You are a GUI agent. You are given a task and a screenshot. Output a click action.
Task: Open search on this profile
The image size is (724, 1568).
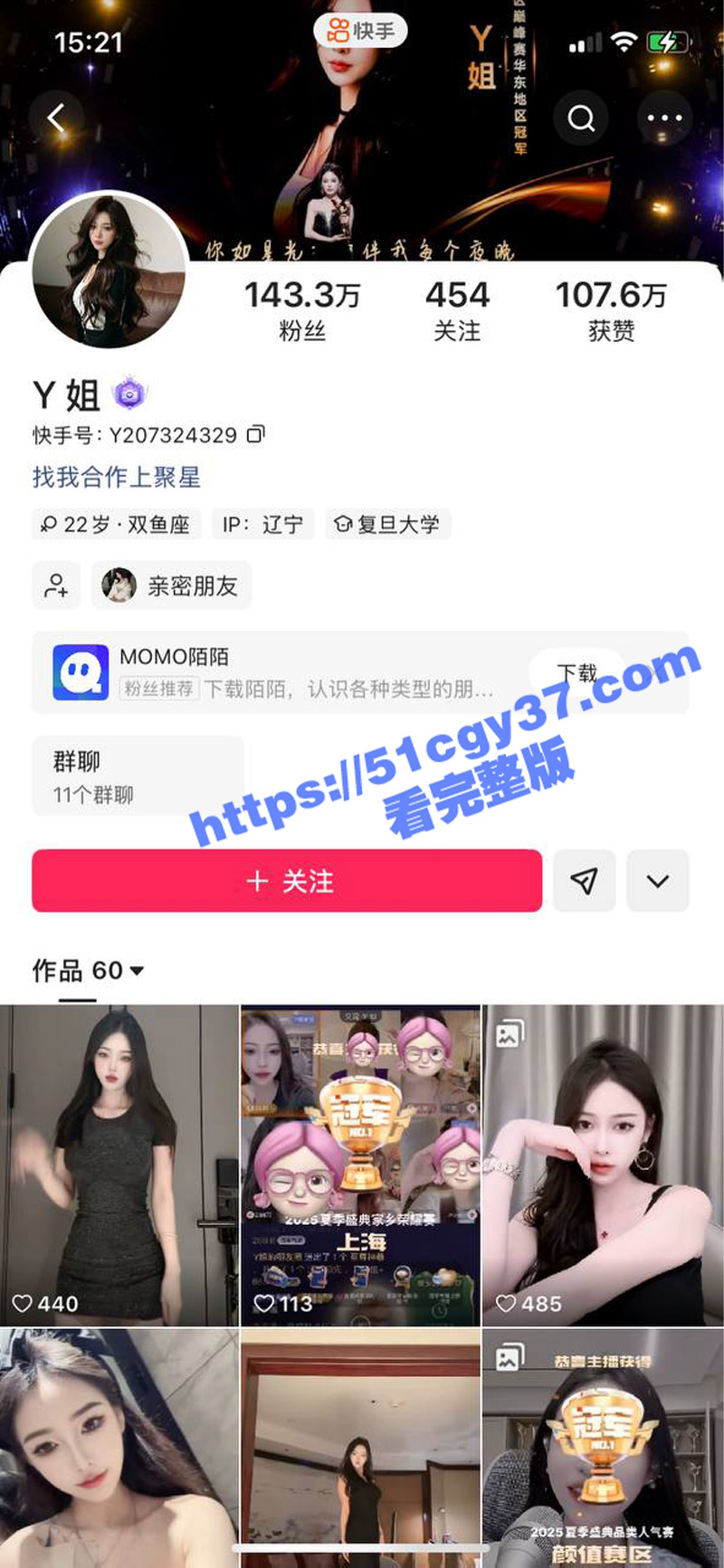pyautogui.click(x=581, y=118)
